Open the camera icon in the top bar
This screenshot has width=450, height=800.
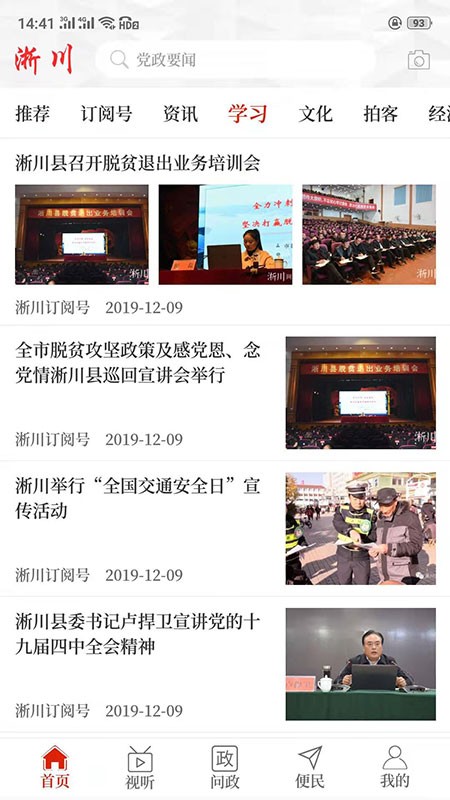tap(418, 60)
